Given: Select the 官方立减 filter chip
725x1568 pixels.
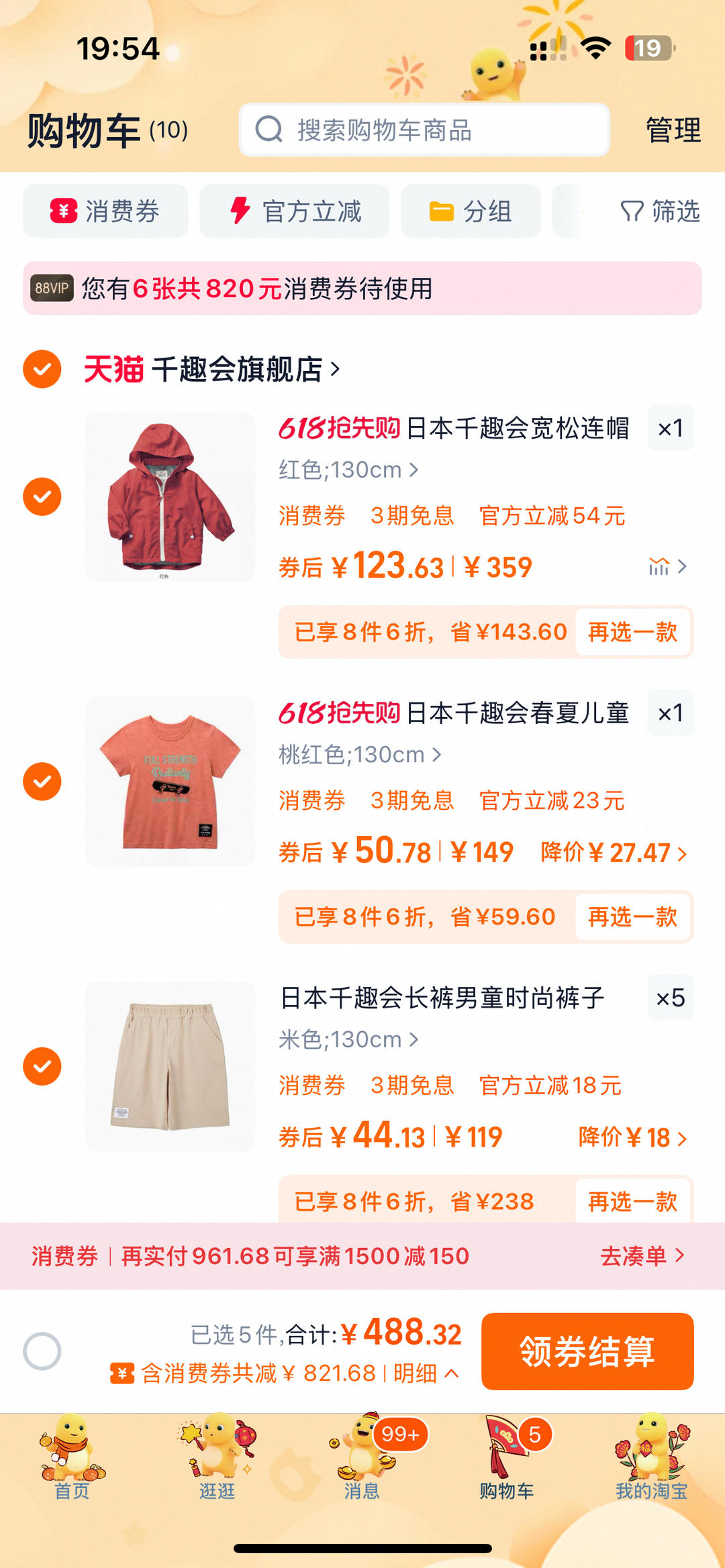Looking at the screenshot, I should 295,211.
